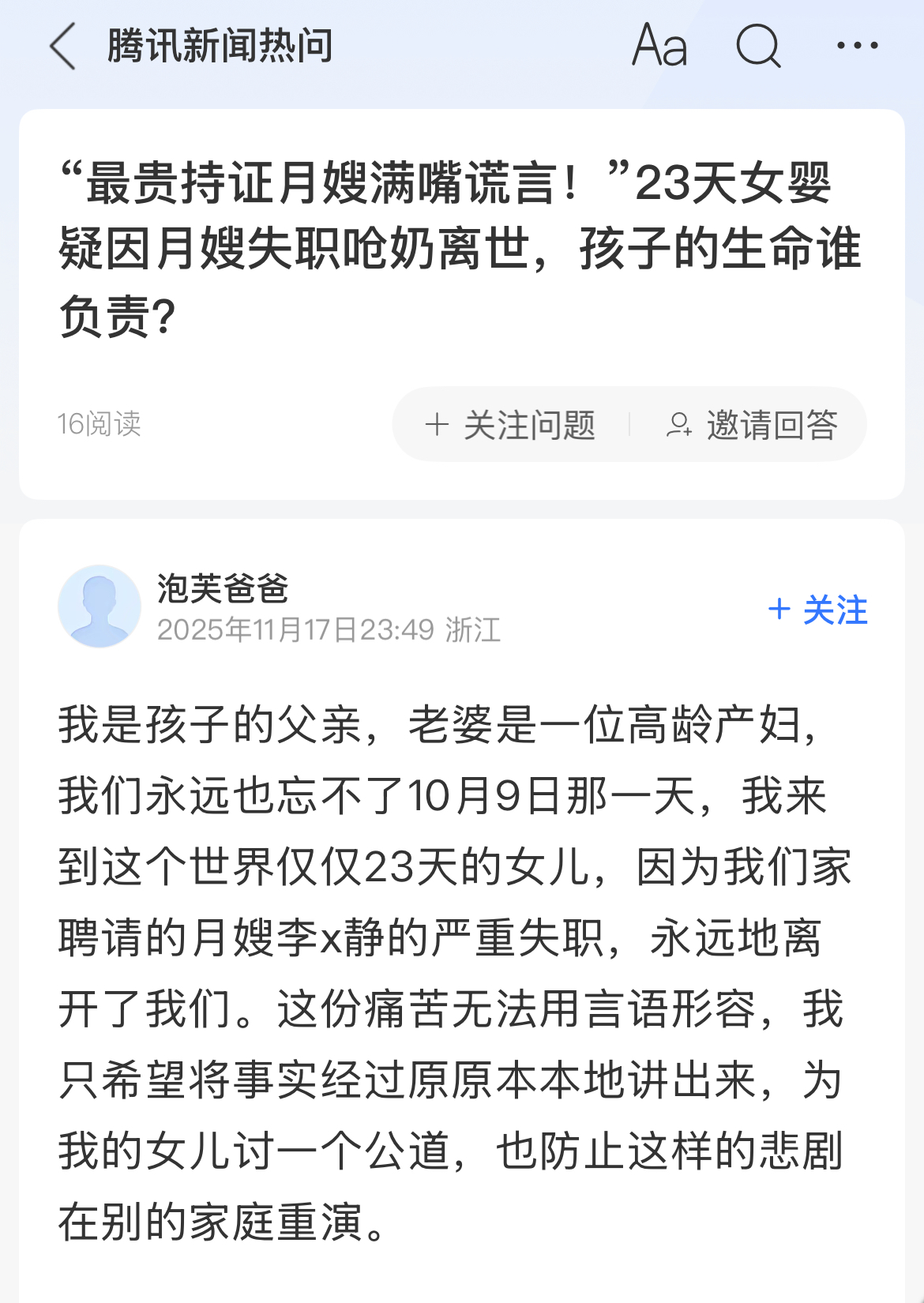Image resolution: width=924 pixels, height=1303 pixels.
Task: Open search with the magnifier icon
Action: (758, 46)
